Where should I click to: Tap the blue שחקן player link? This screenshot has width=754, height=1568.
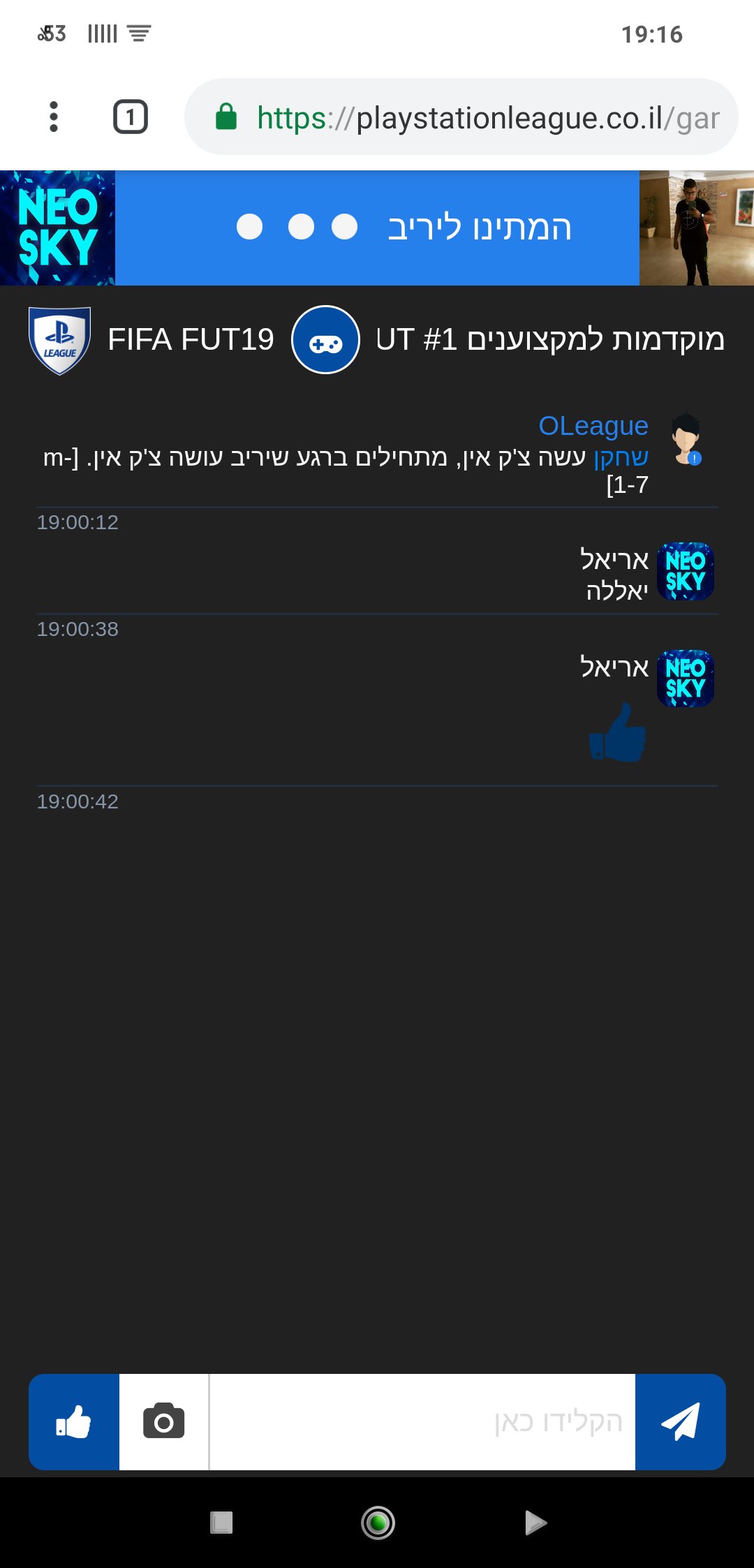pyautogui.click(x=621, y=457)
